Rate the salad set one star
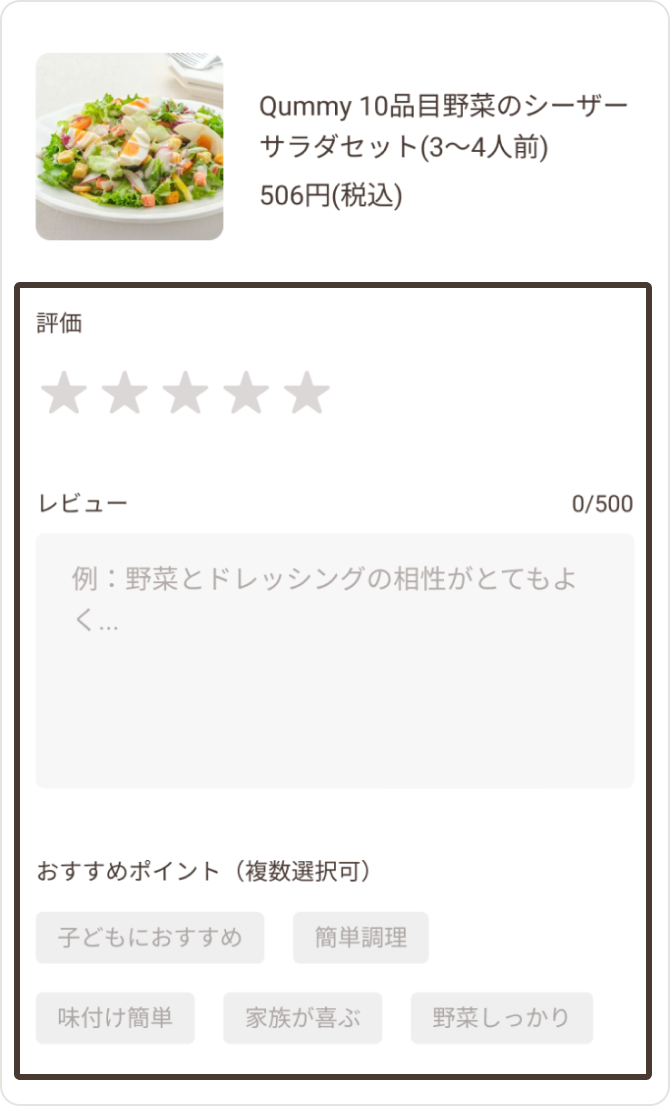This screenshot has height=1106, width=670. (64, 392)
